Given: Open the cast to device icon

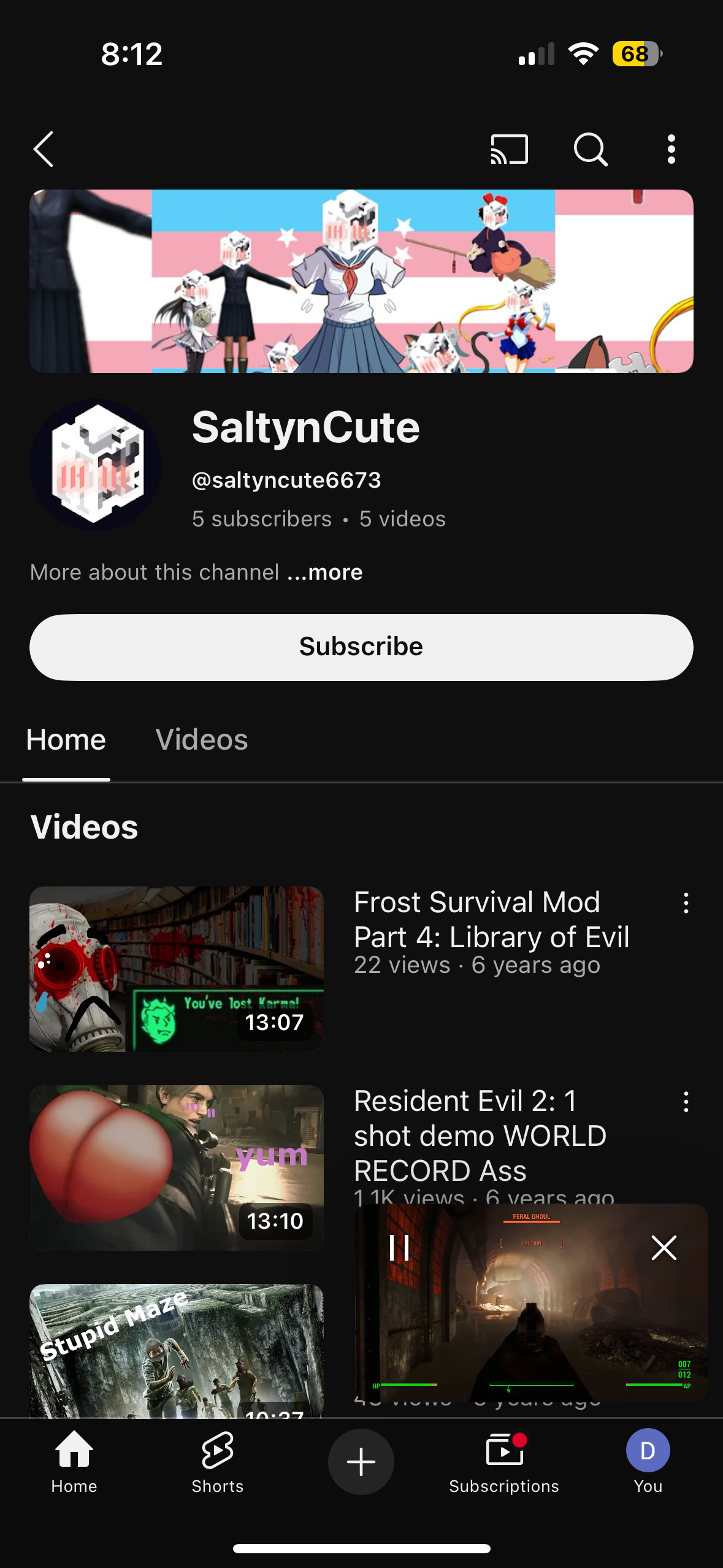Looking at the screenshot, I should point(509,149).
